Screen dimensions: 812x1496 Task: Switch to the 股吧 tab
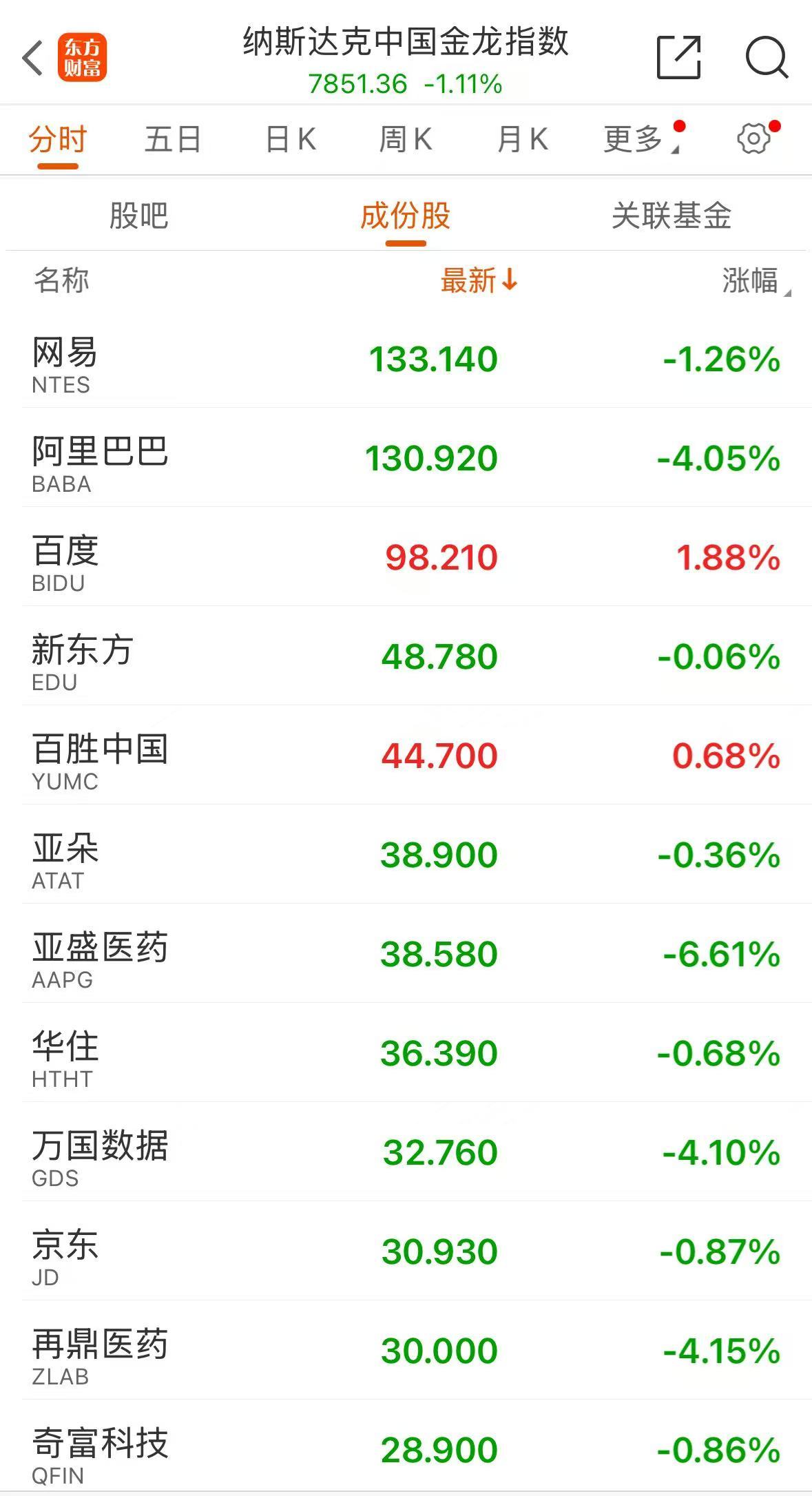[x=138, y=216]
